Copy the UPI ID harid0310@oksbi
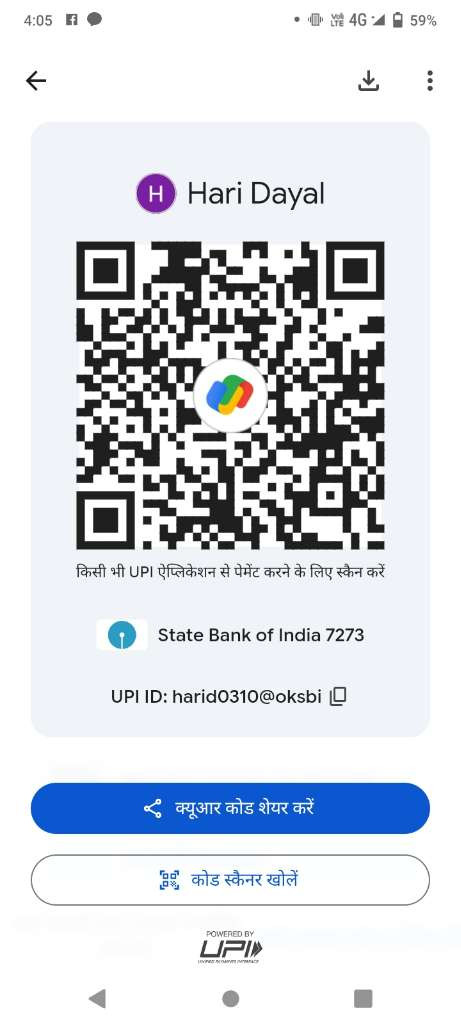The width and height of the screenshot is (461, 1024). [338, 697]
